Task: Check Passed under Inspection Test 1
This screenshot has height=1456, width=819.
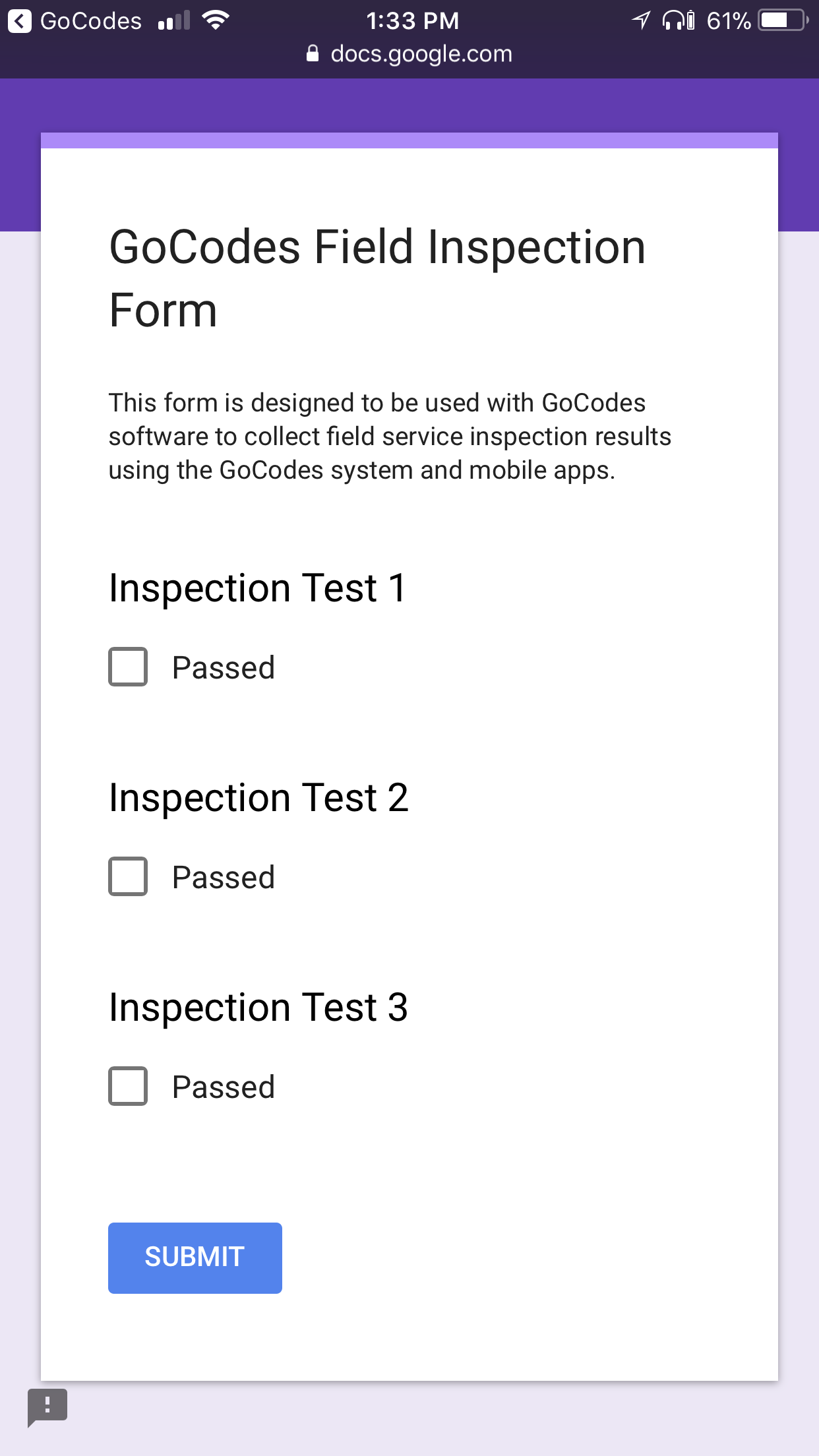Action: [x=128, y=667]
